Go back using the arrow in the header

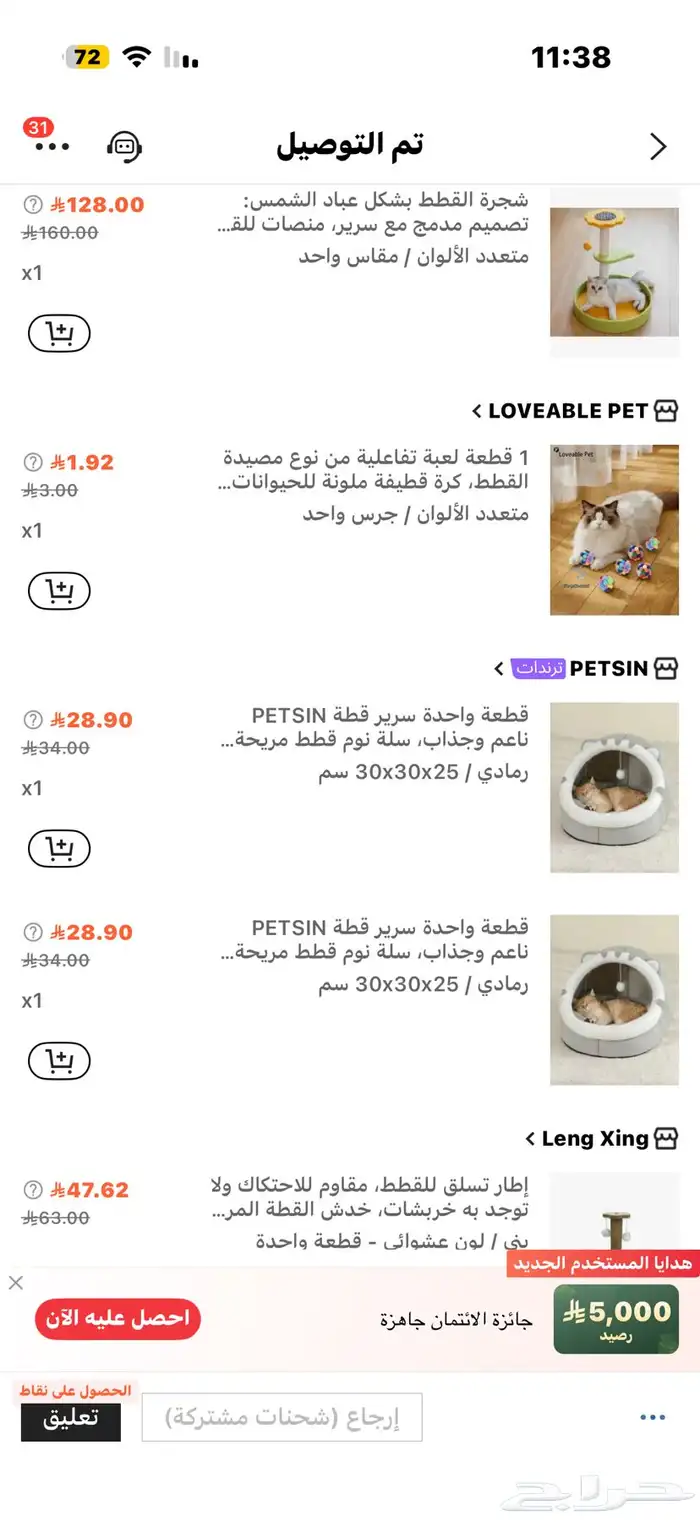click(x=657, y=147)
